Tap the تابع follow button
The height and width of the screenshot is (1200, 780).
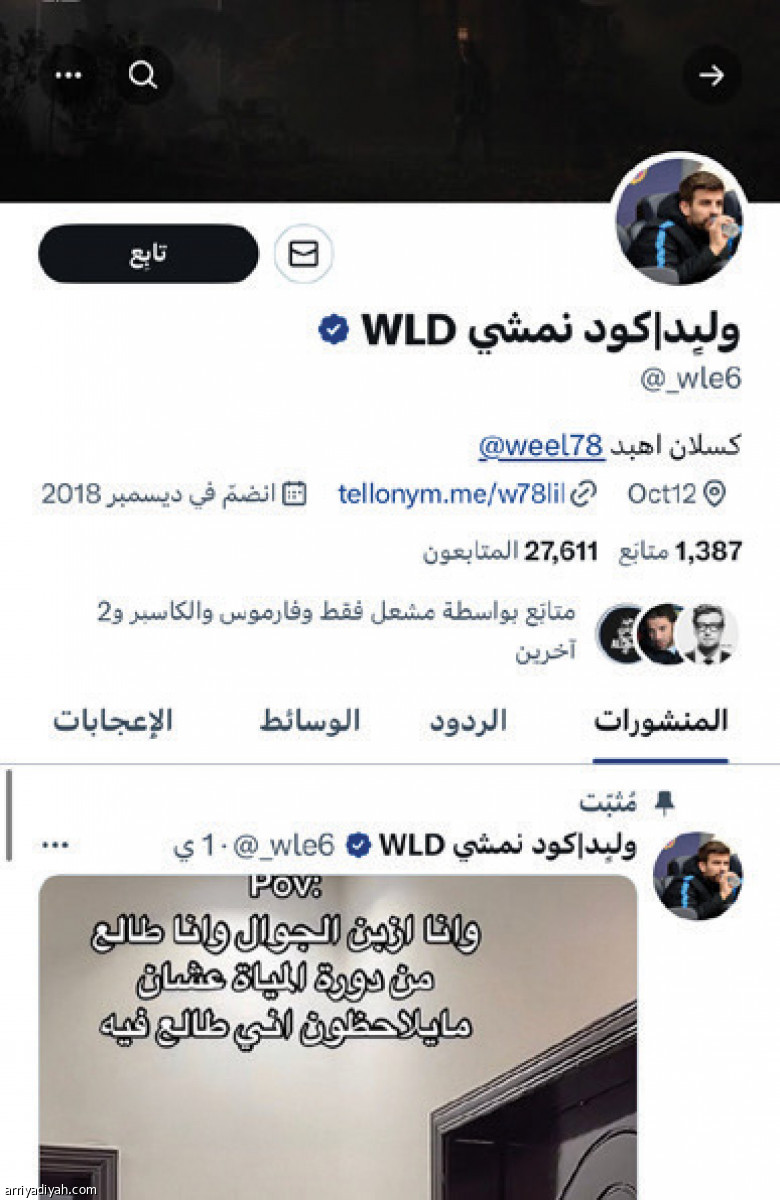coord(148,254)
